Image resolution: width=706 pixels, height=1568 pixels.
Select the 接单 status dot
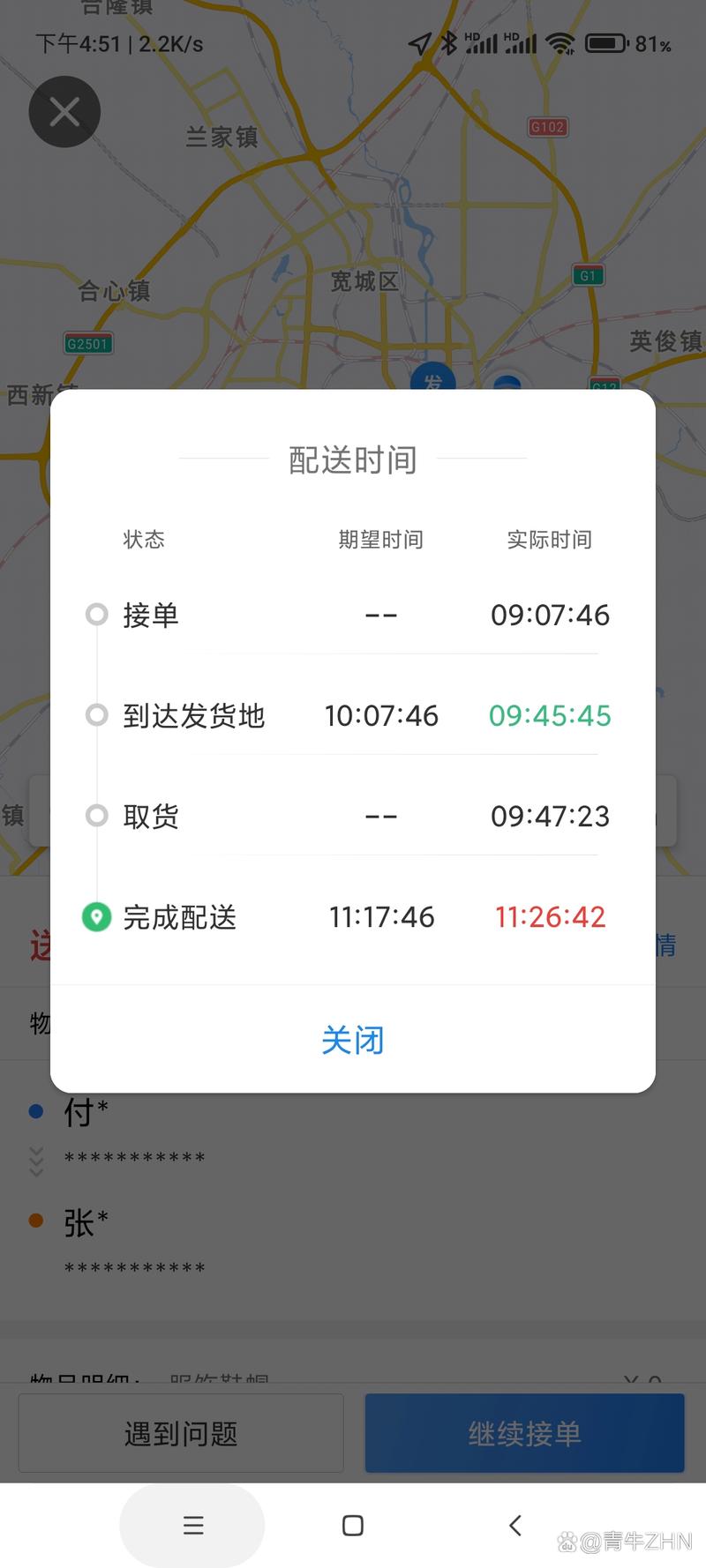97,615
